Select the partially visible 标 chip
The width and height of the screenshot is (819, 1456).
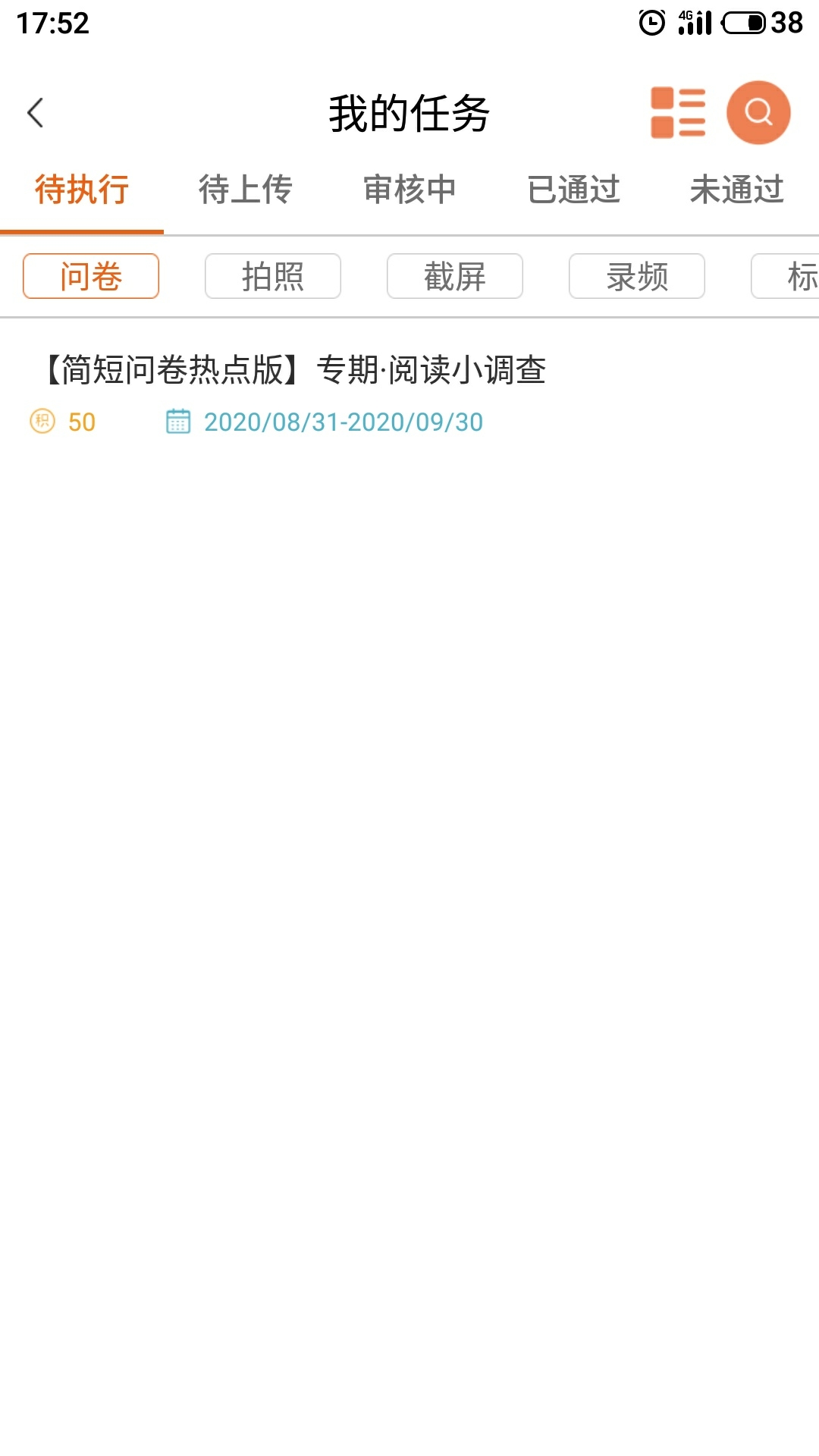(x=786, y=276)
